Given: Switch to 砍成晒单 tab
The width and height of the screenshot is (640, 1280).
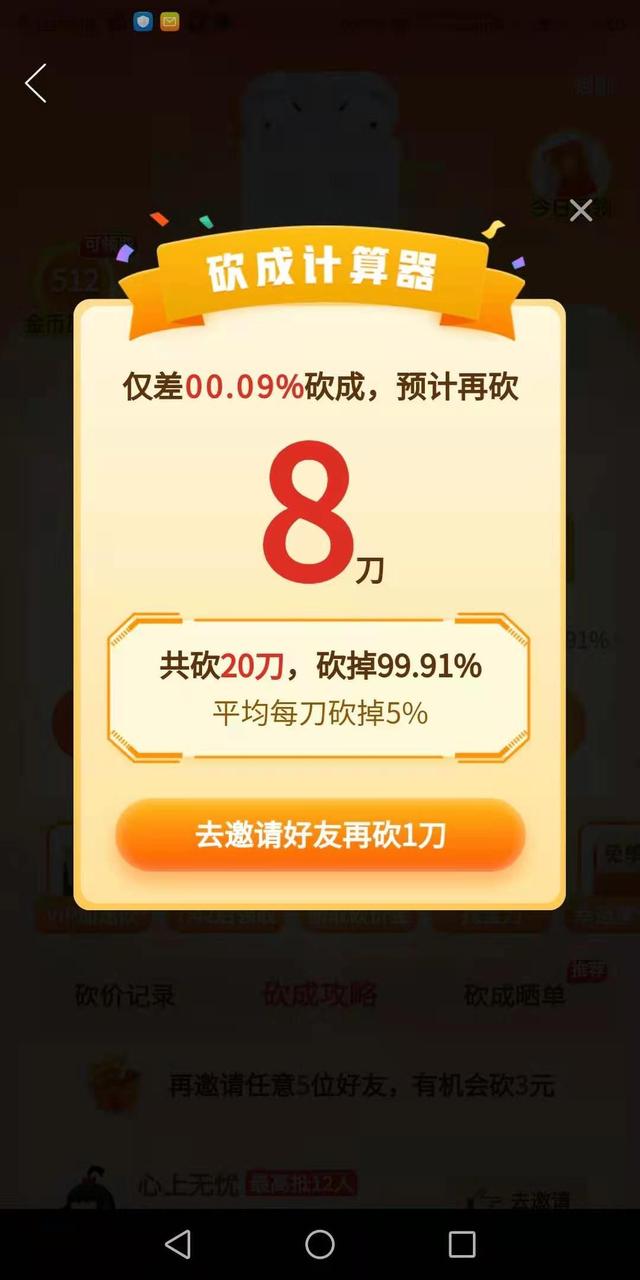Looking at the screenshot, I should coord(514,995).
